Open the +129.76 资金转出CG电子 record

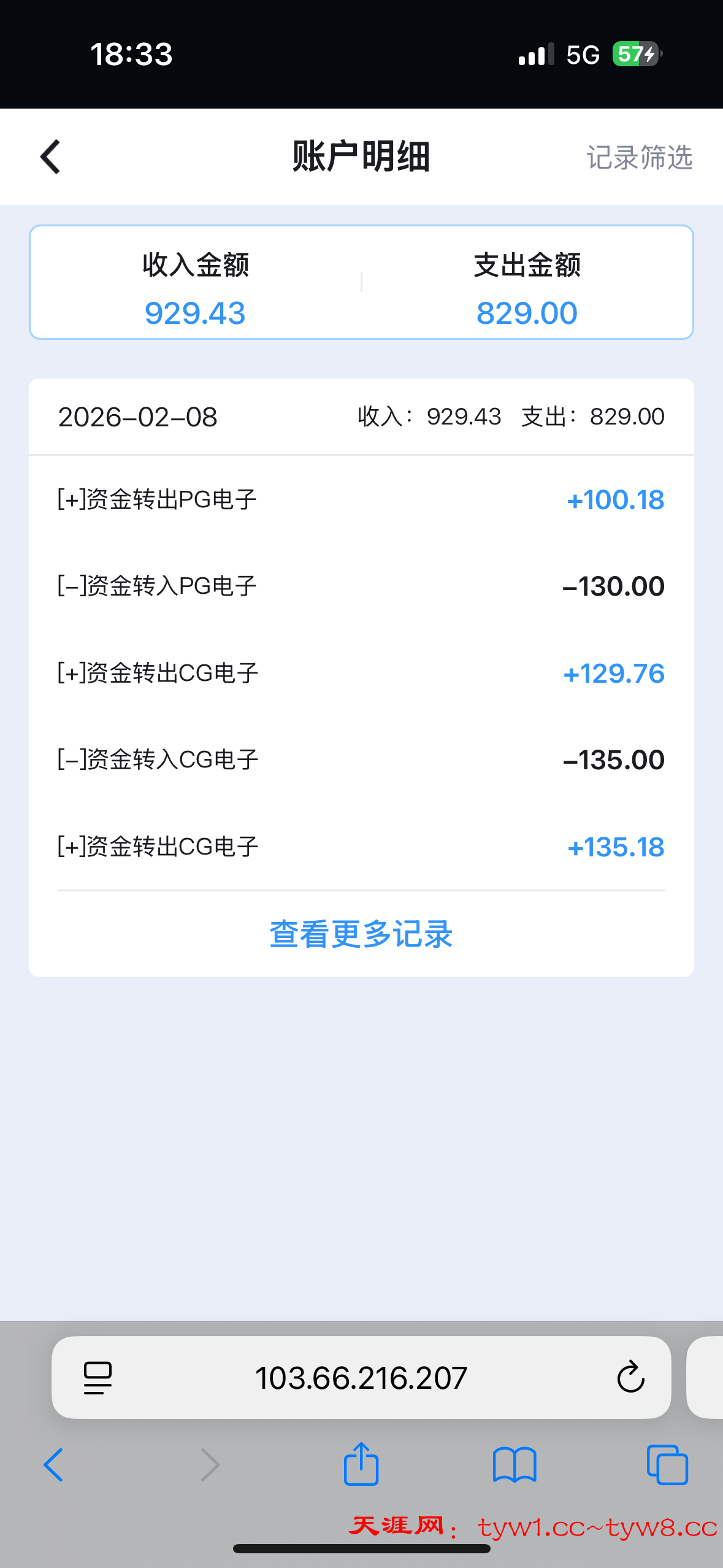(361, 673)
